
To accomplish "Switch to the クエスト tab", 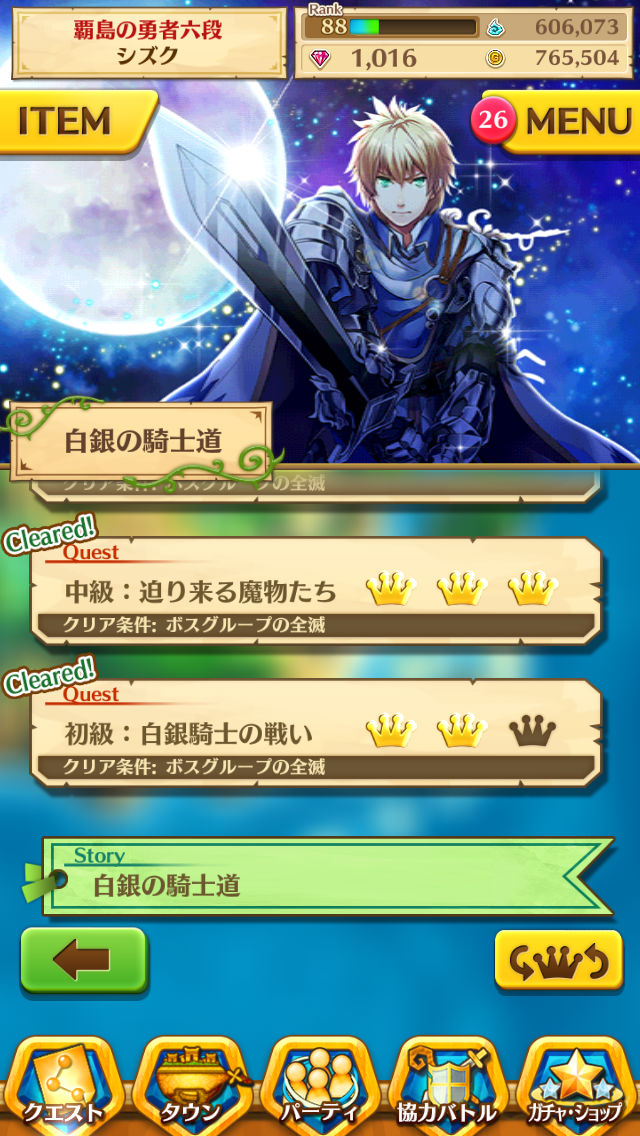I will click(x=62, y=1085).
